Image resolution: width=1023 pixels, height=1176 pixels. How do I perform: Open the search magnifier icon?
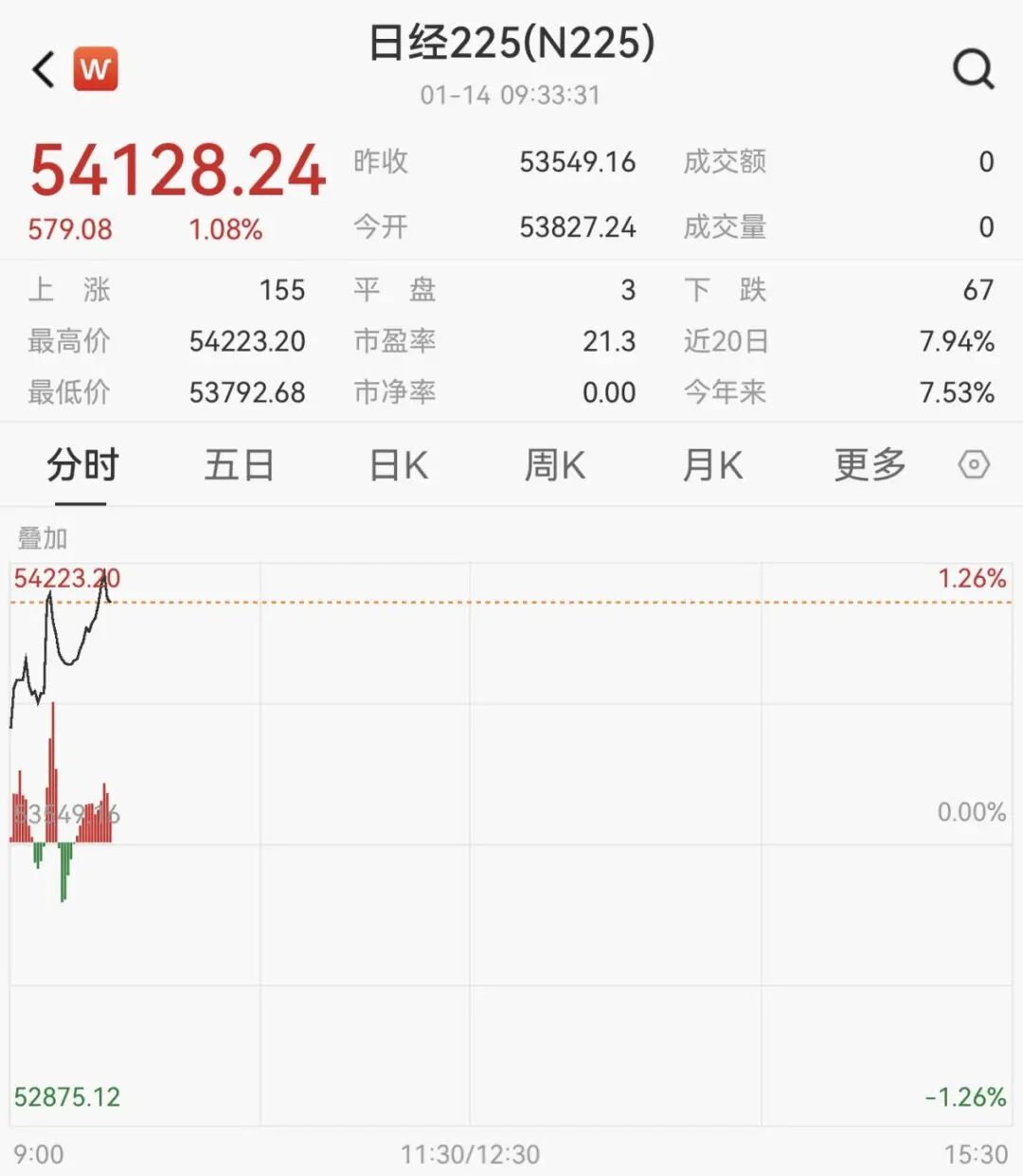973,69
